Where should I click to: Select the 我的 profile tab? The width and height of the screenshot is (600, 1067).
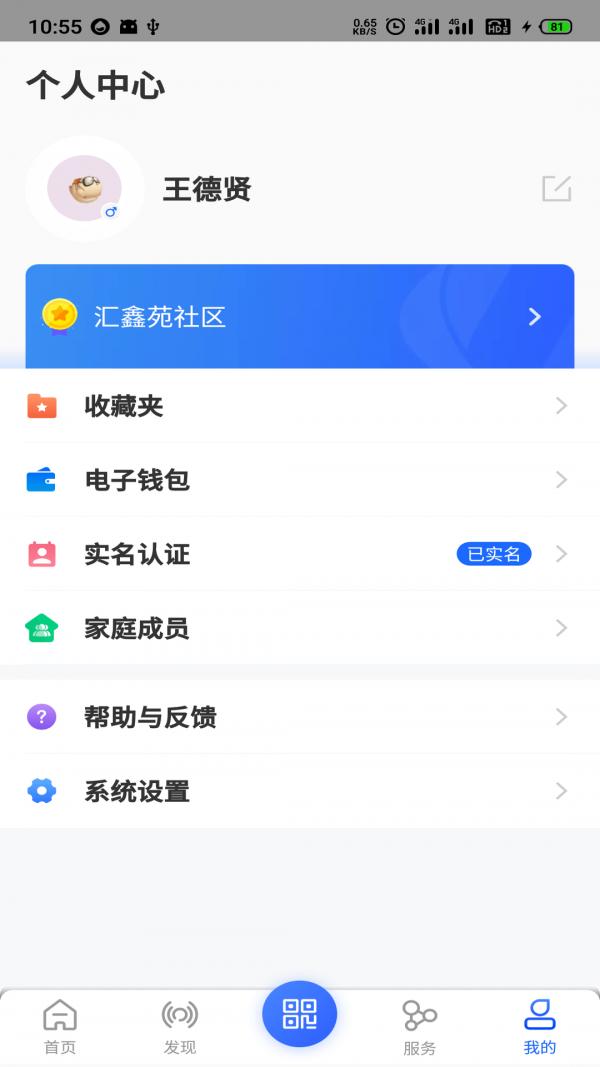[x=540, y=1027]
